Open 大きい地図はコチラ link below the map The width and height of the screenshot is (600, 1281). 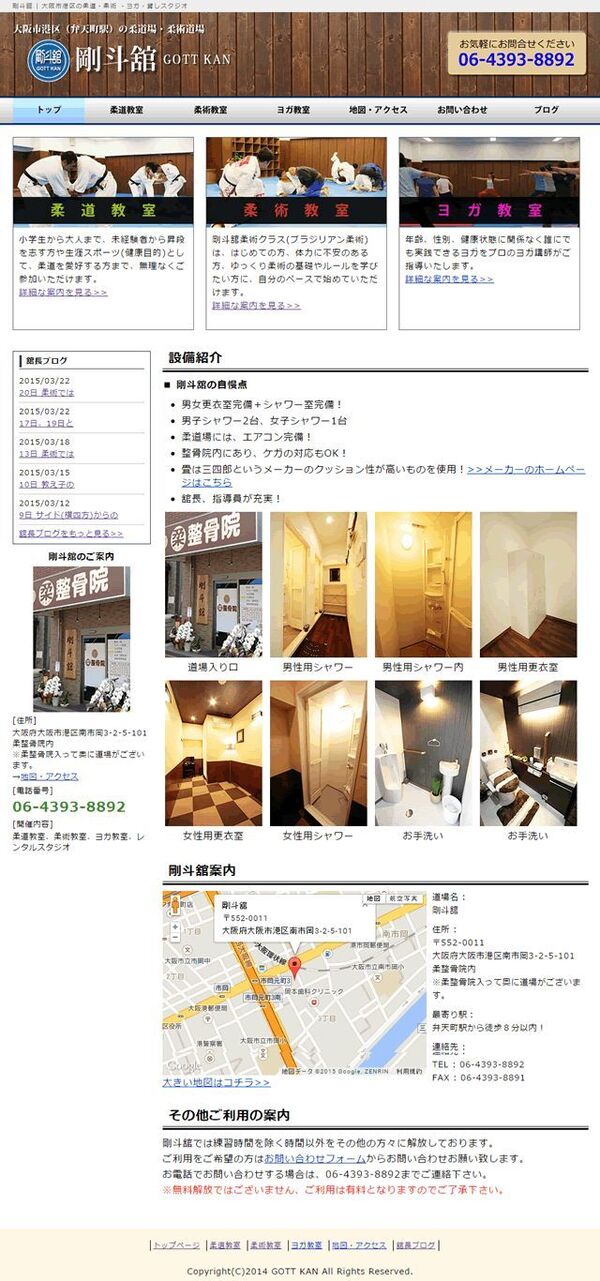click(x=216, y=1082)
